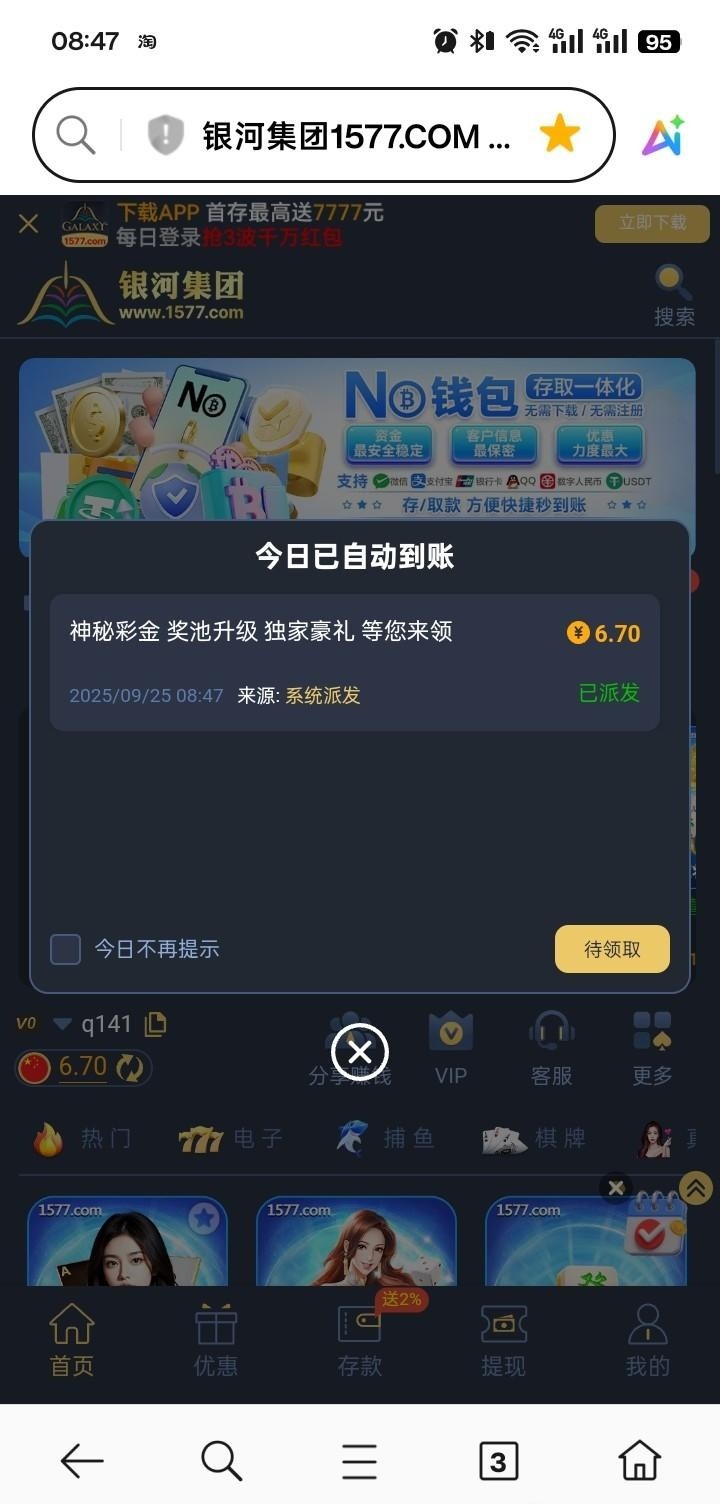Viewport: 720px width, 1504px height.
Task: Close the popup with the circled X
Action: (360, 1052)
